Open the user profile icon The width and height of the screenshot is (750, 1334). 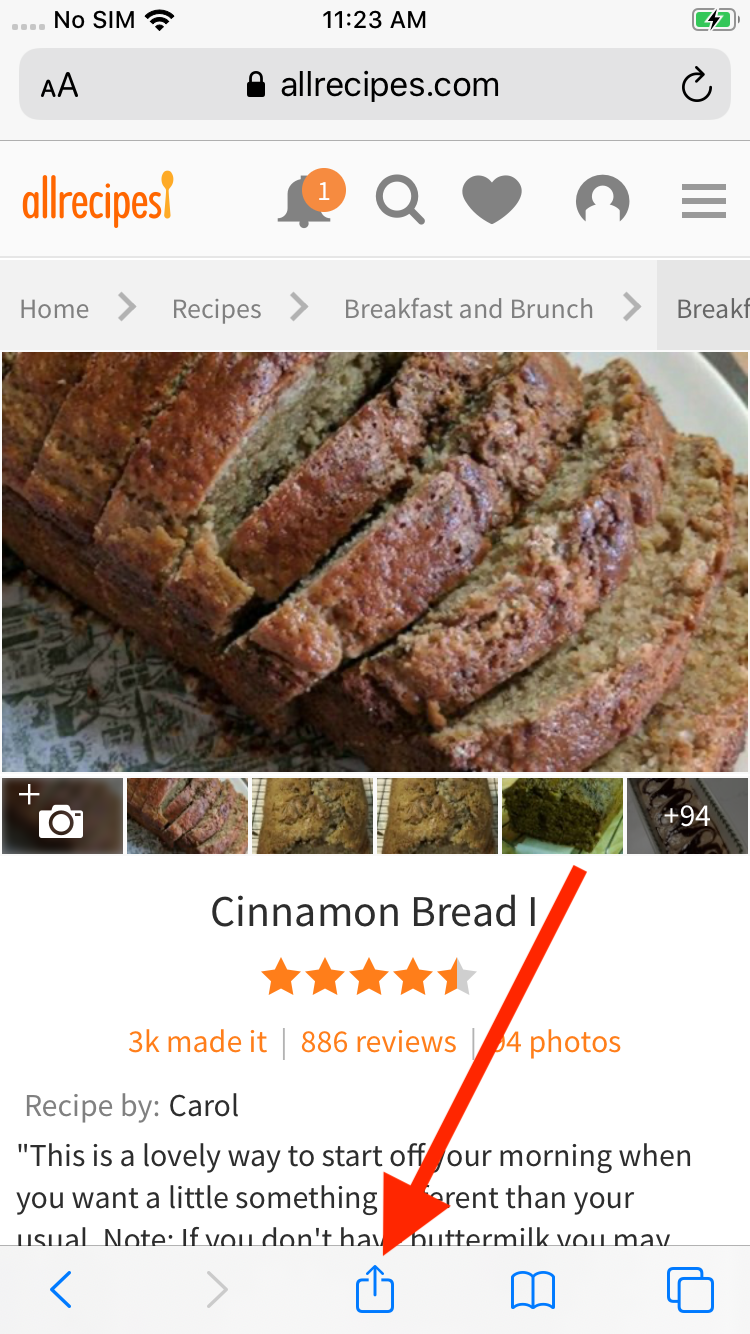(x=602, y=199)
